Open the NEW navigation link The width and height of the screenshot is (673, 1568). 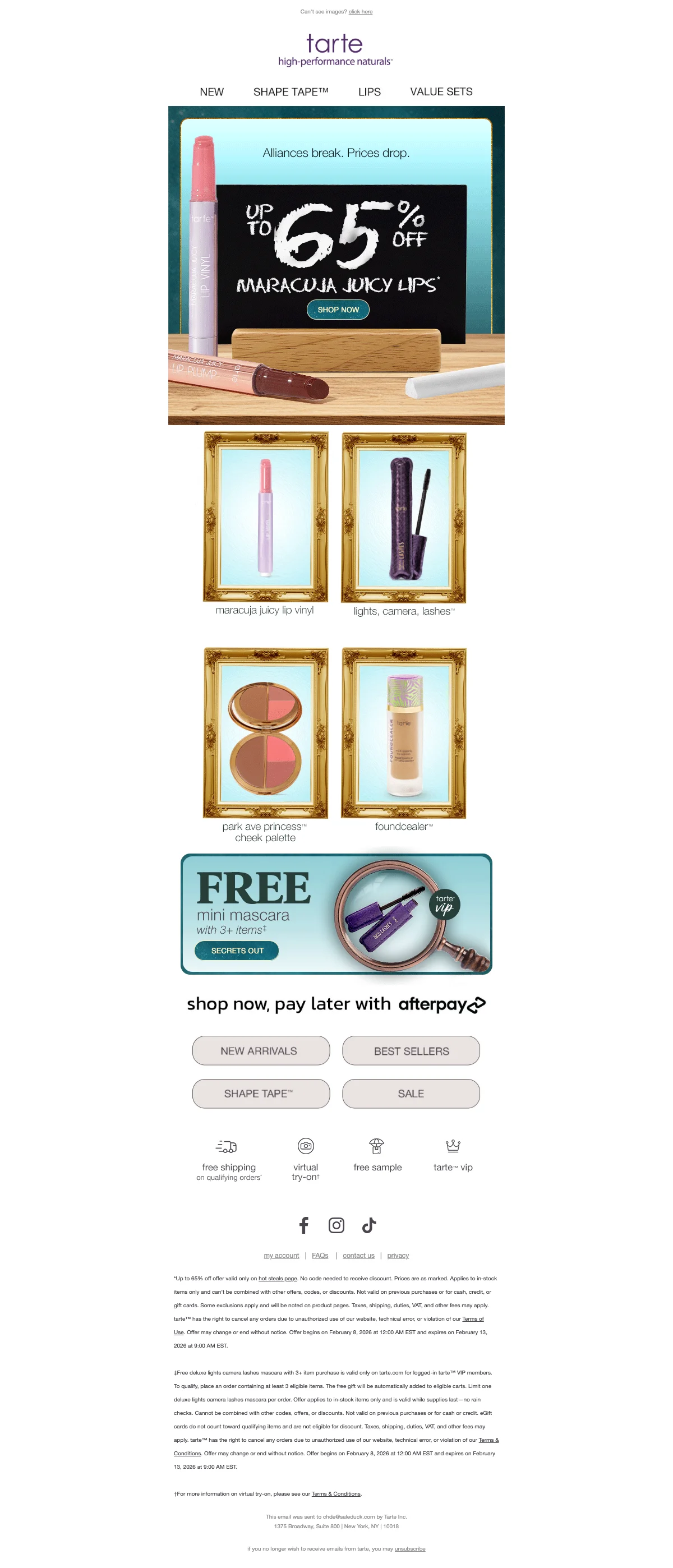211,92
